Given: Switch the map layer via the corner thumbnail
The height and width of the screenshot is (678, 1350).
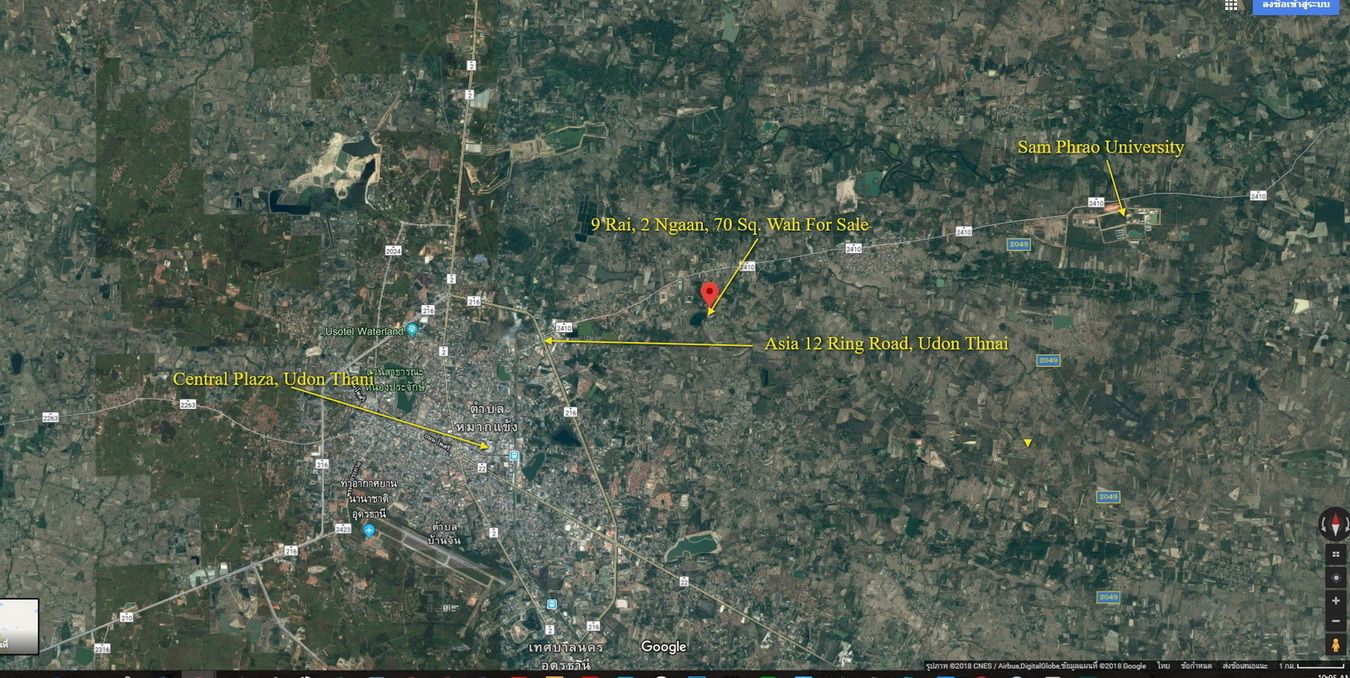Looking at the screenshot, I should [x=19, y=626].
